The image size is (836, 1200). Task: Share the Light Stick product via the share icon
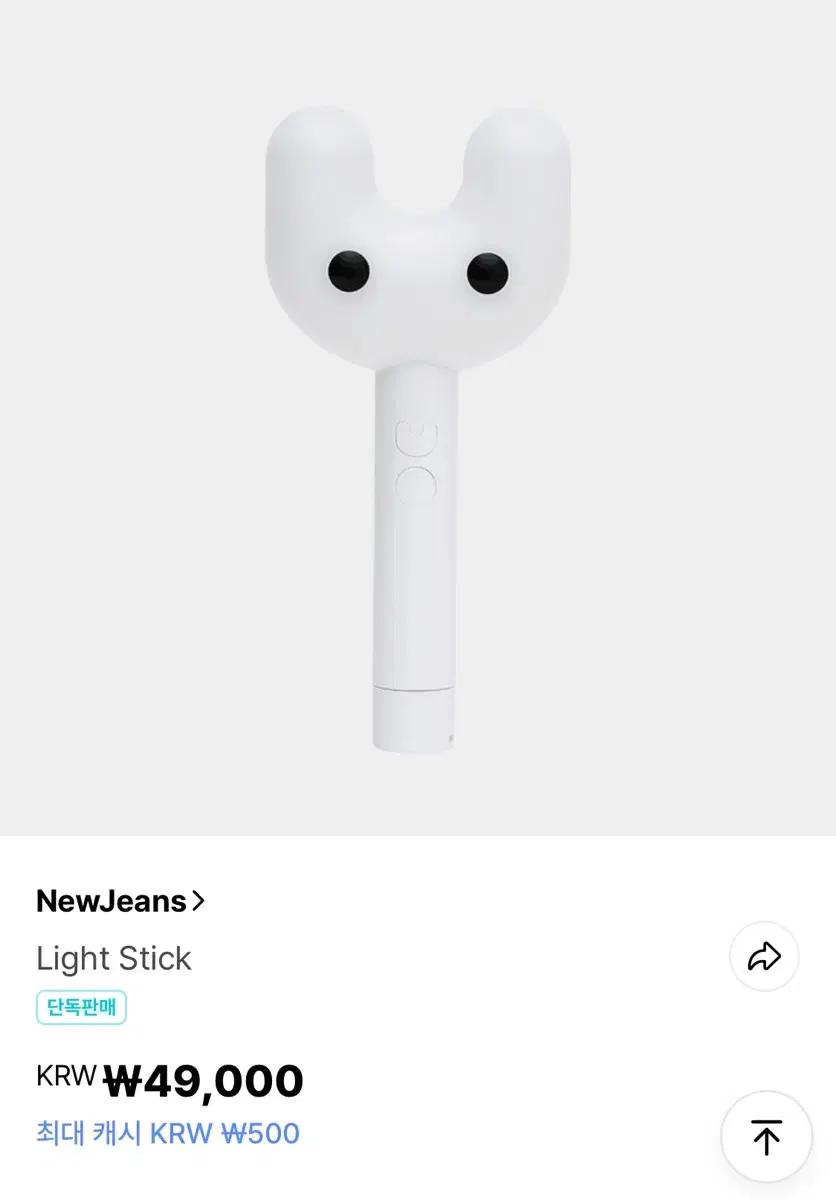765,956
